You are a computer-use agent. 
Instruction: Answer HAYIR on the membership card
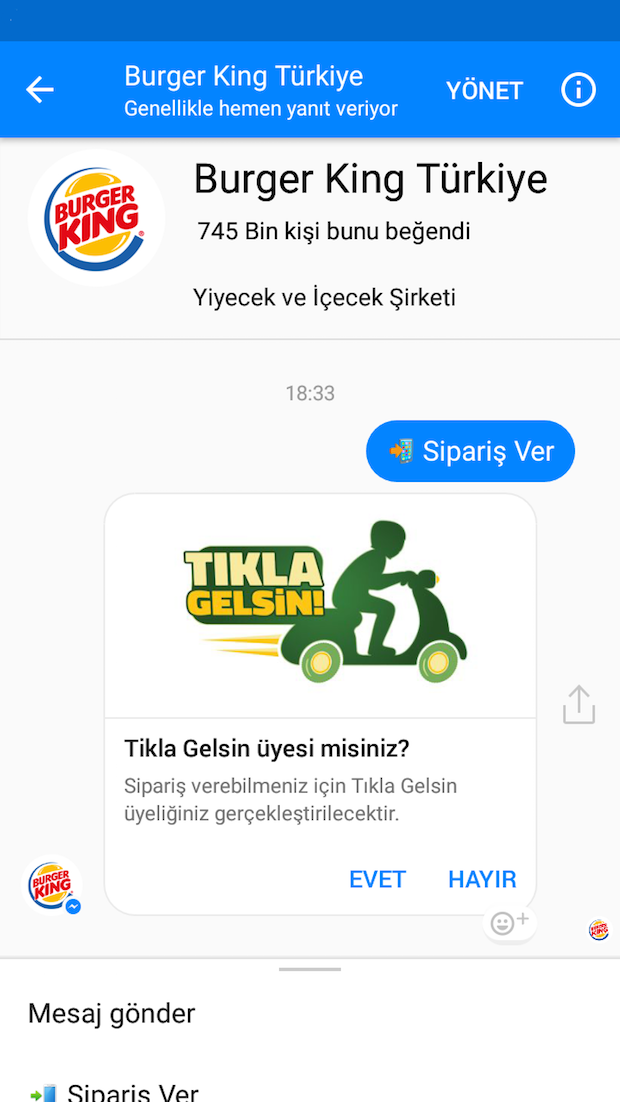point(482,879)
